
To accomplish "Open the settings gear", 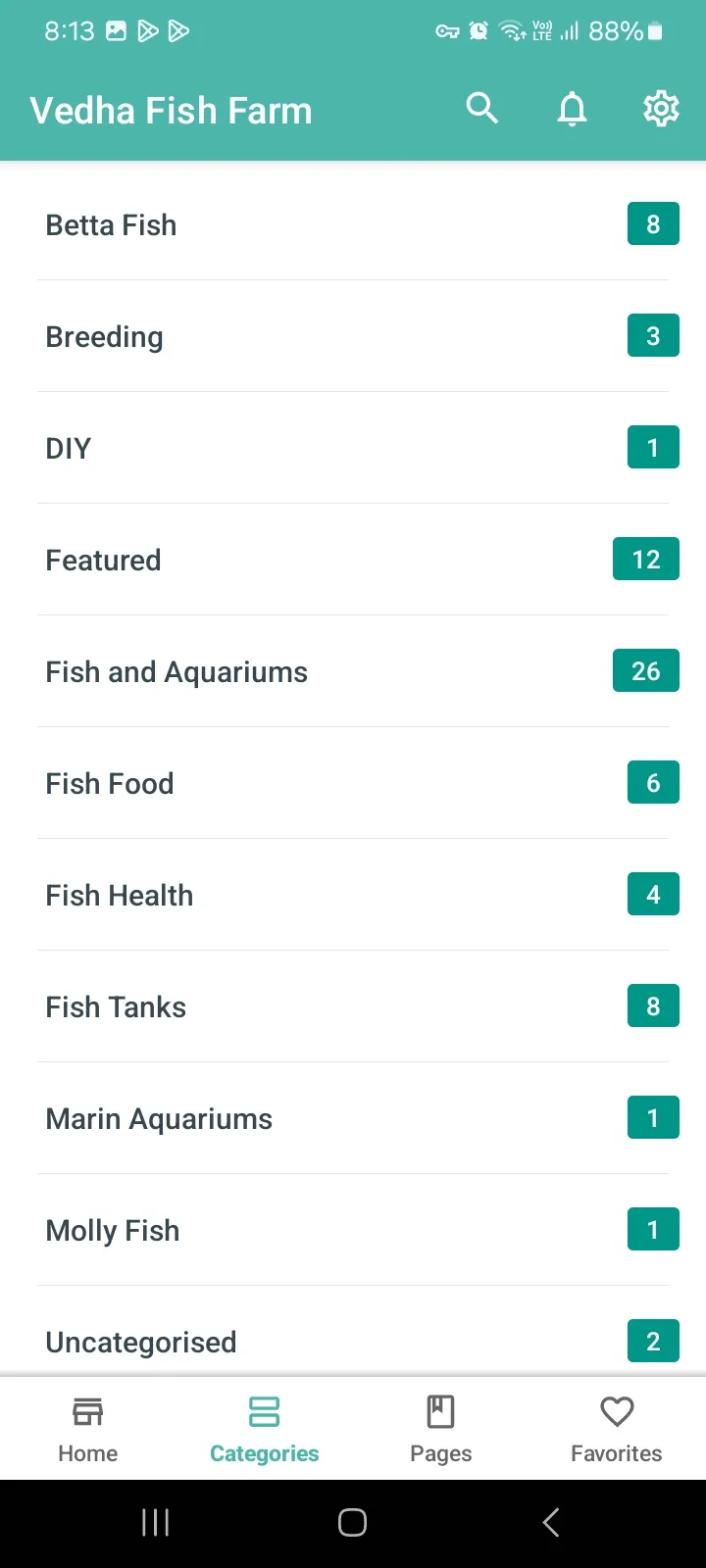I will tap(661, 108).
